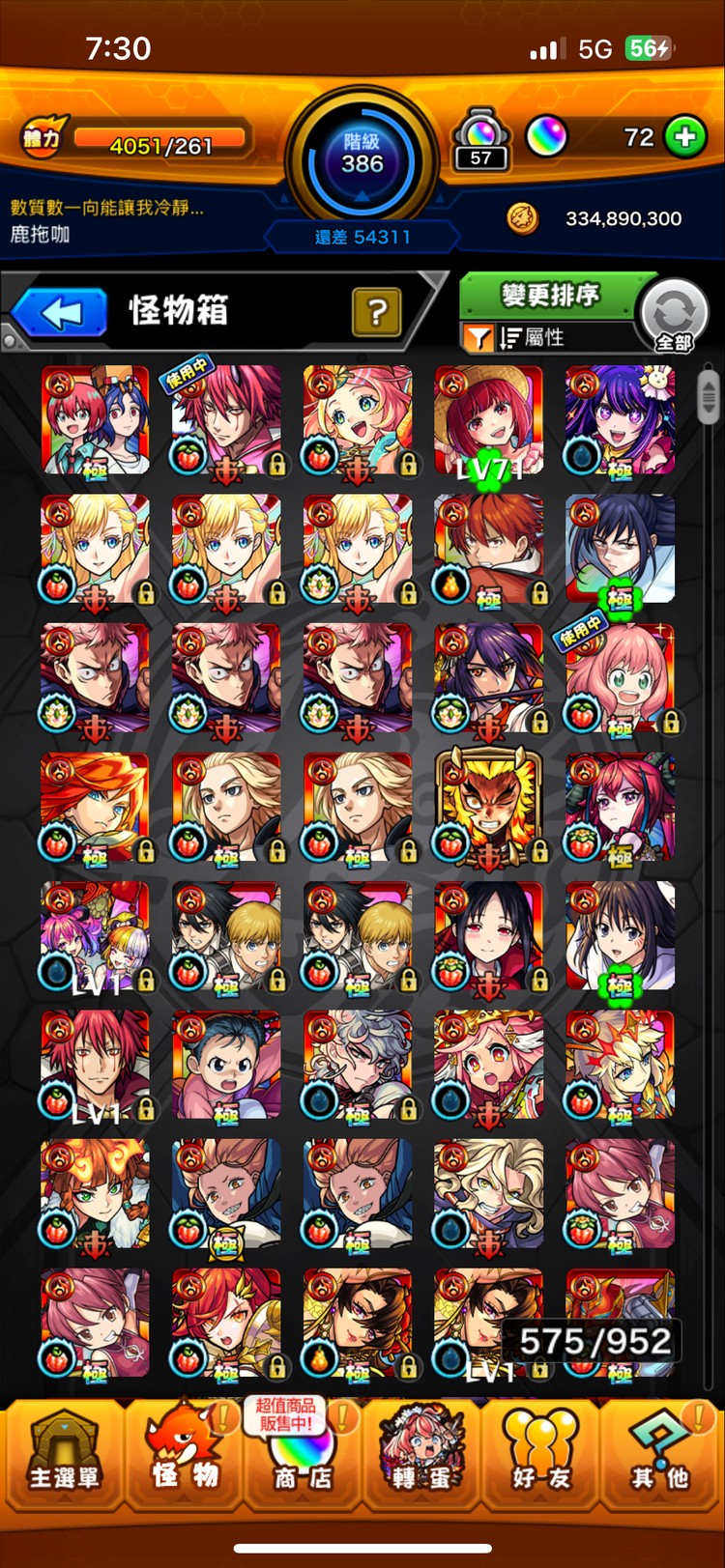This screenshot has height=1568, width=725.
Task: Tap the 屬性 attribute filter bar
Action: pyautogui.click(x=546, y=337)
